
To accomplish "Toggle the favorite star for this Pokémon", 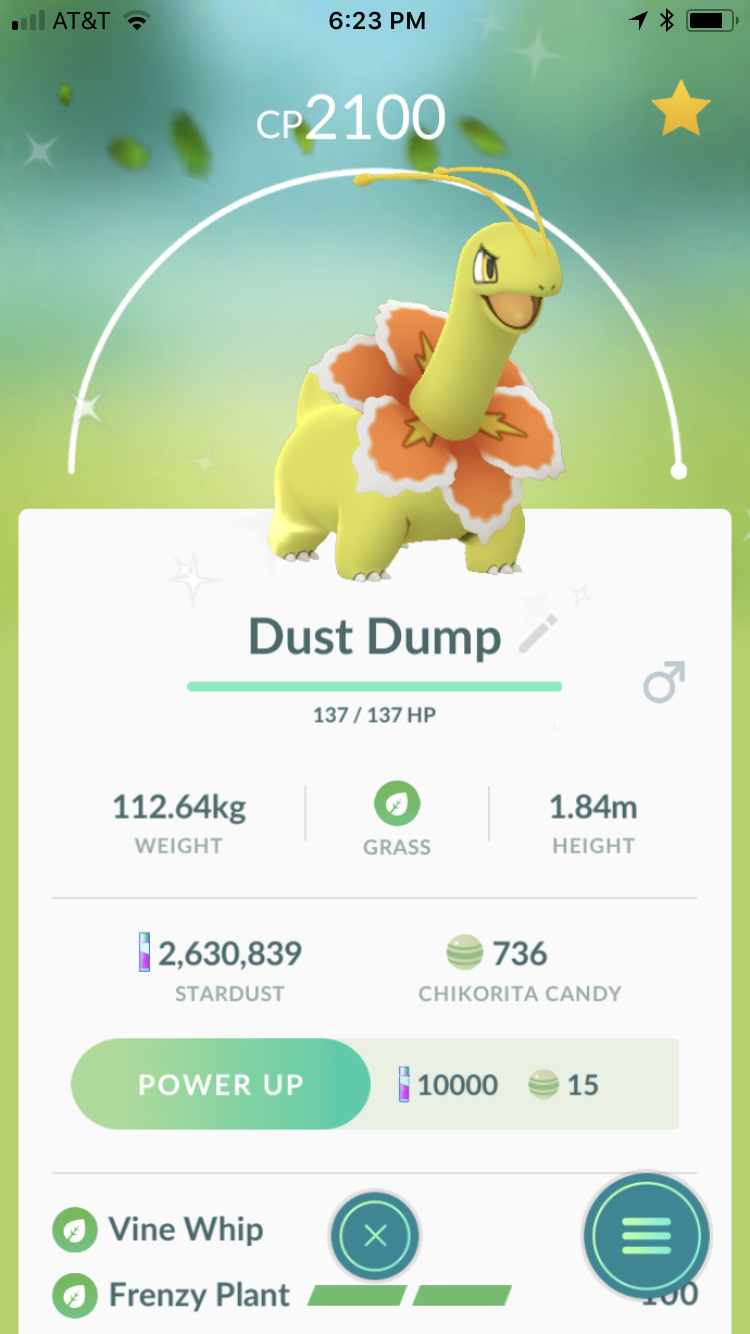I will [681, 112].
